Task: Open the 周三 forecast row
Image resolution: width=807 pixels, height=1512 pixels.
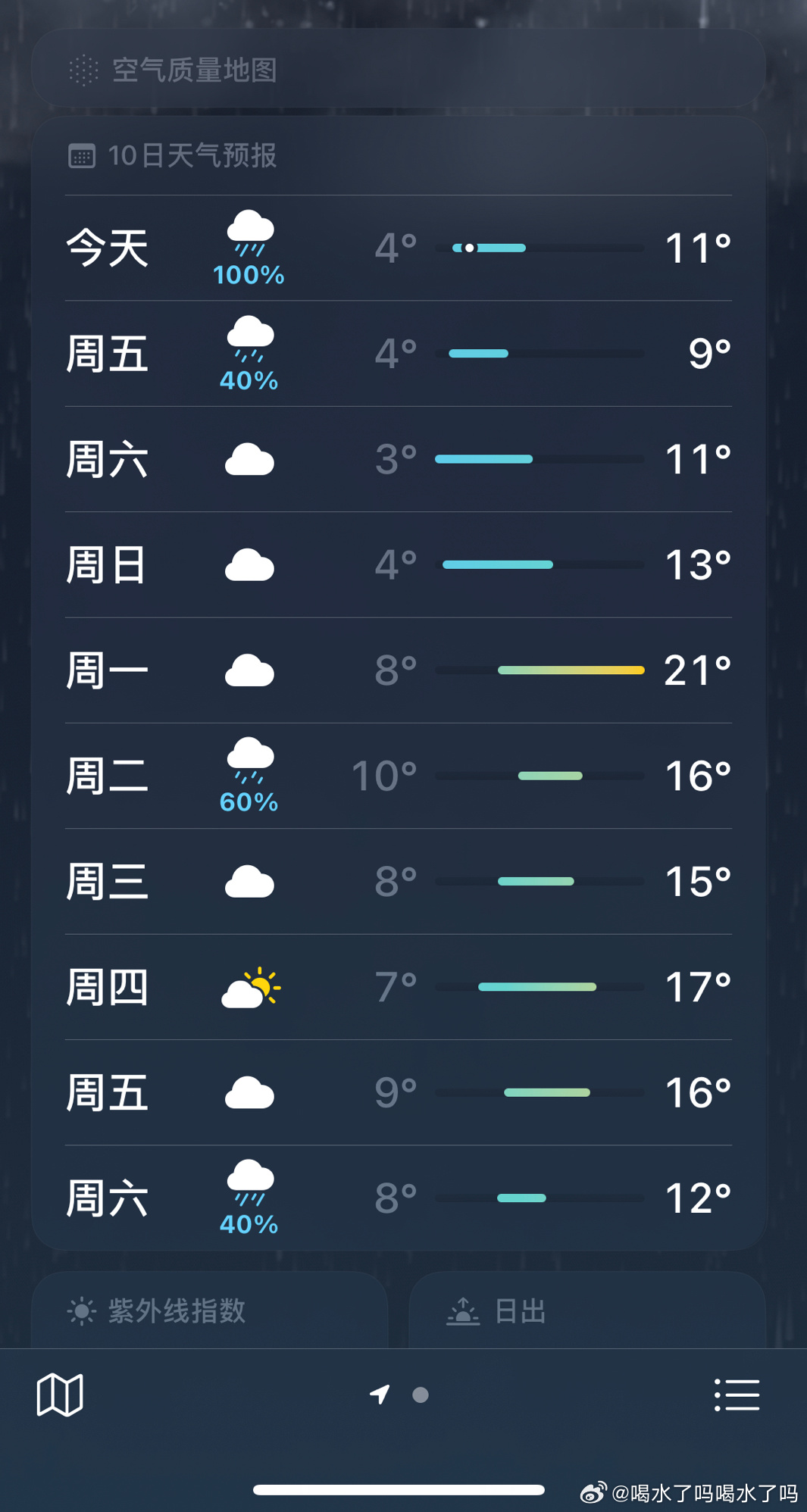Action: 399,882
